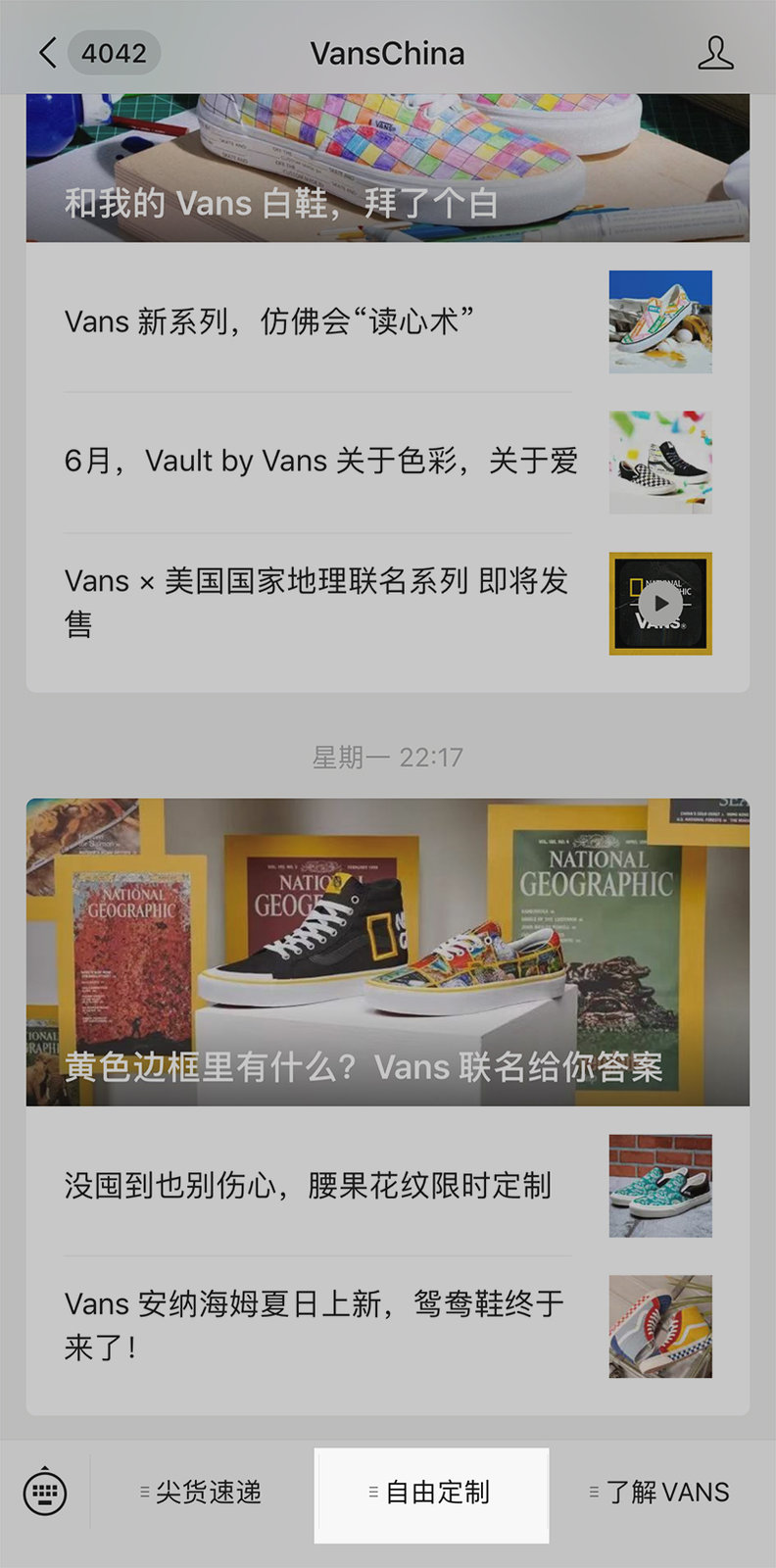776x1568 pixels.
Task: Go back to the chat list
Action: 49,53
